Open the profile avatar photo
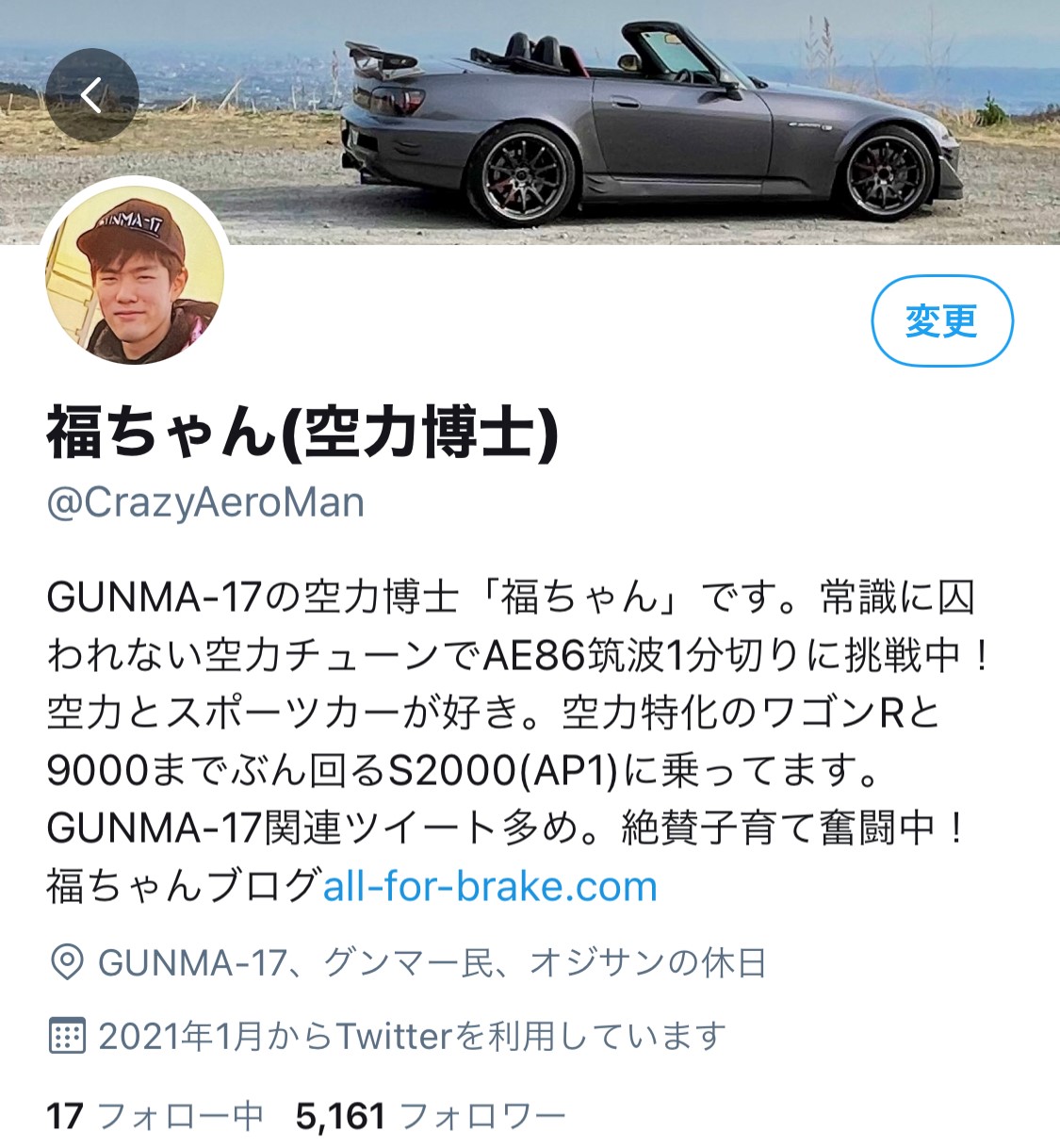The width and height of the screenshot is (1060, 1148). [136, 273]
